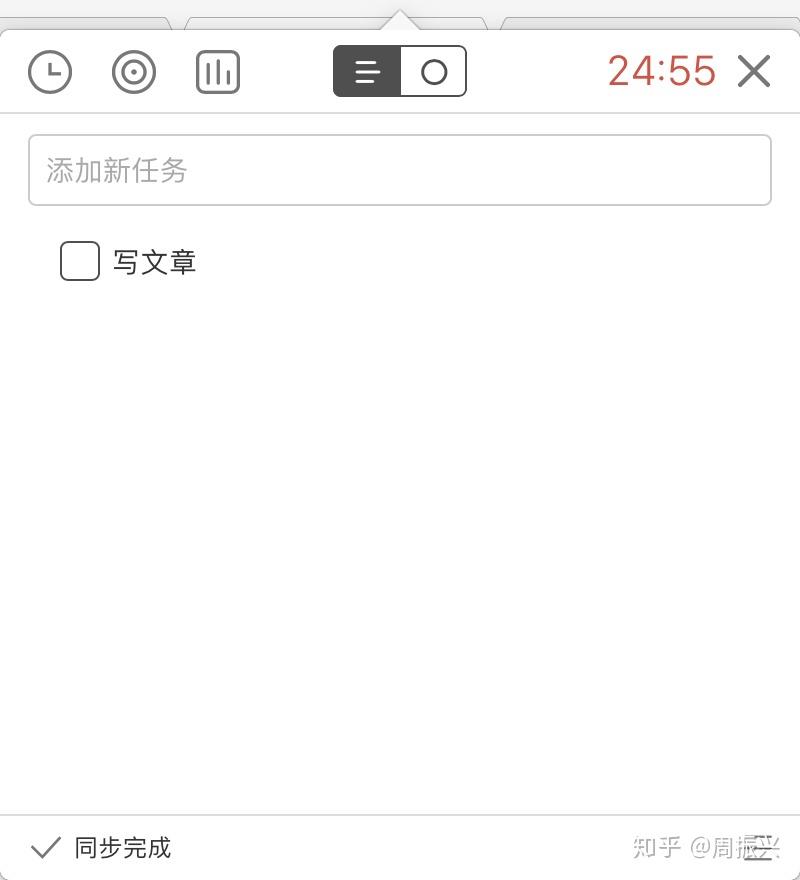Open the 写文章 task row
The width and height of the screenshot is (800, 880).
click(155, 262)
